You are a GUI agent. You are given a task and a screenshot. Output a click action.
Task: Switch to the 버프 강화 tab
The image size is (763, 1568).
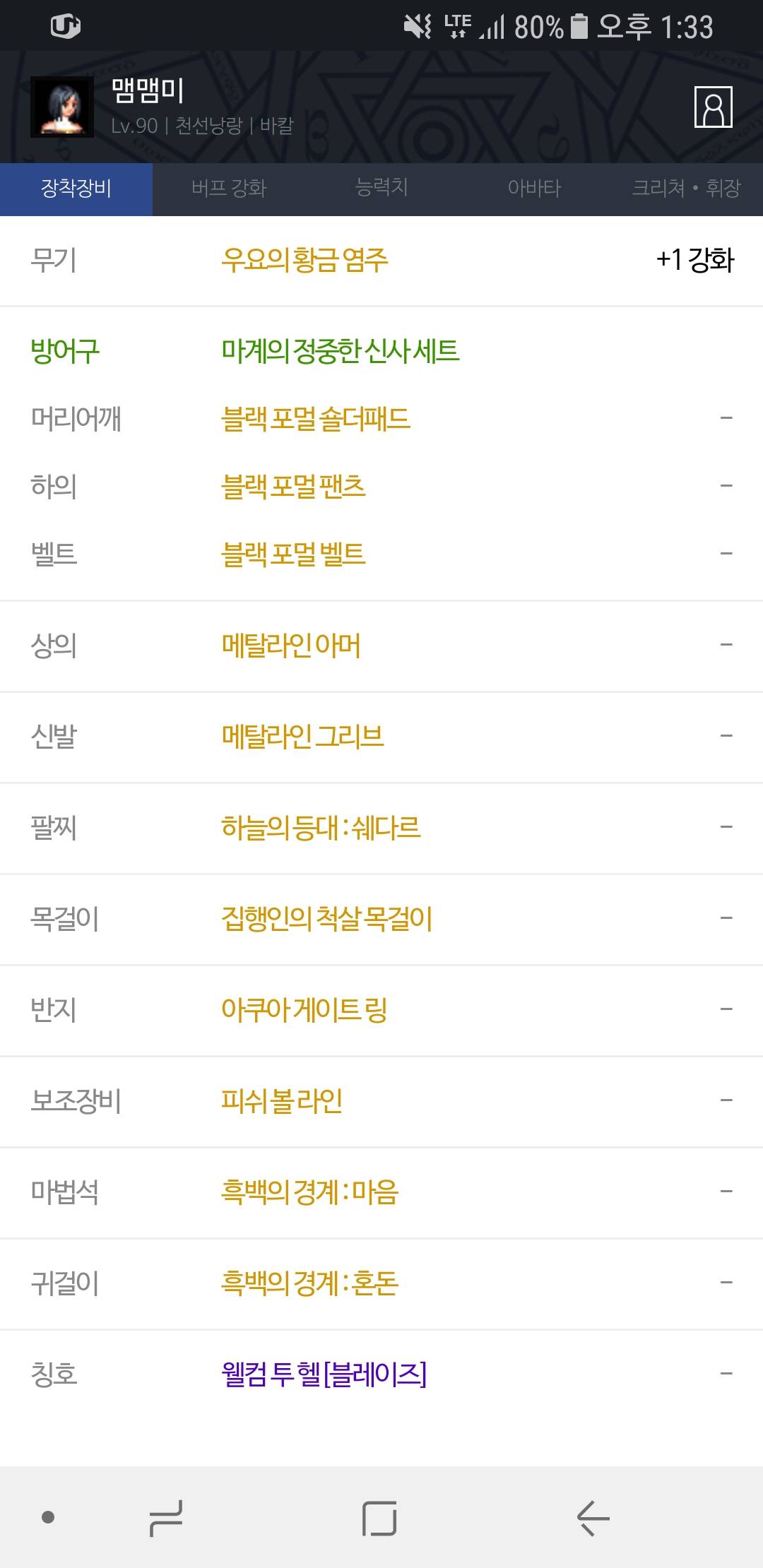[x=229, y=189]
